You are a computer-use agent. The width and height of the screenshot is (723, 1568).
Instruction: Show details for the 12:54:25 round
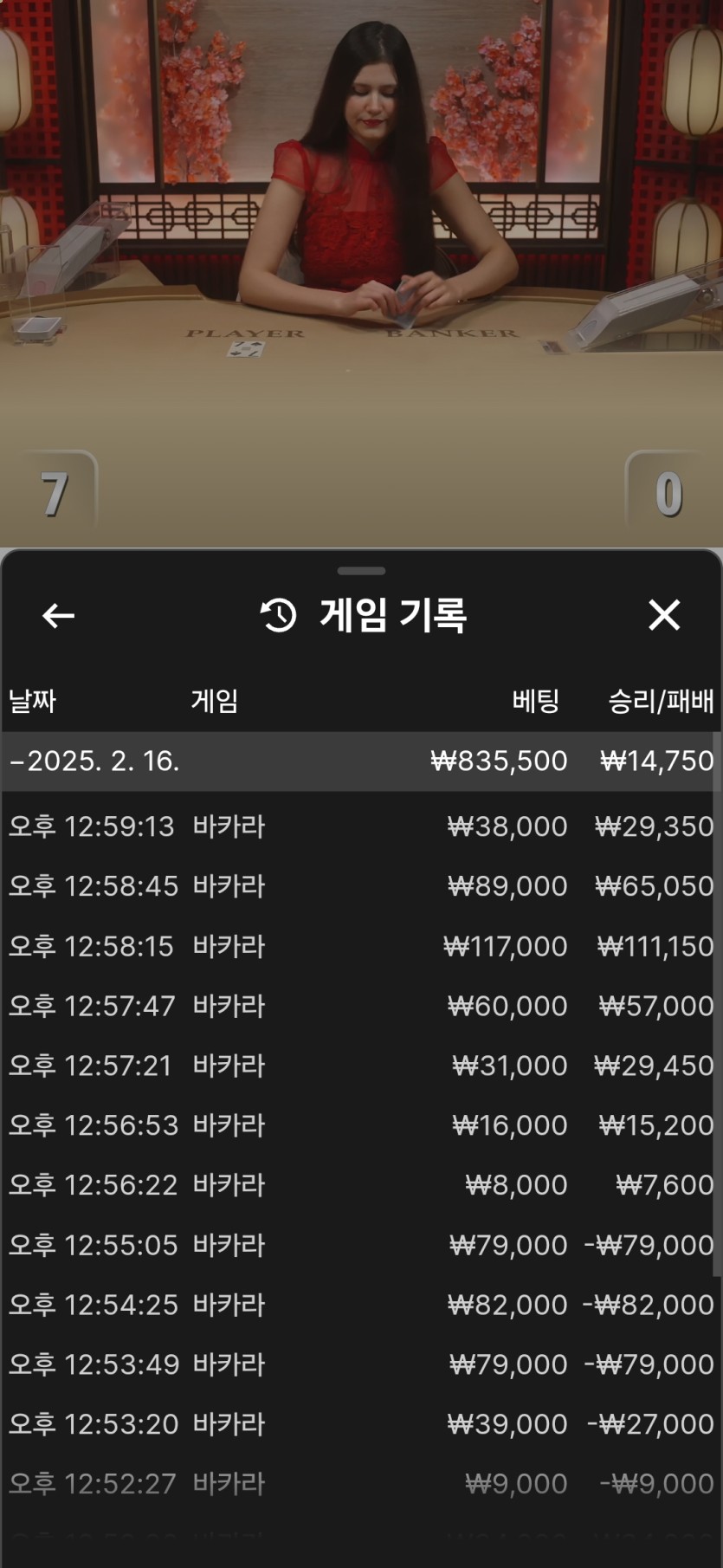coord(360,1305)
